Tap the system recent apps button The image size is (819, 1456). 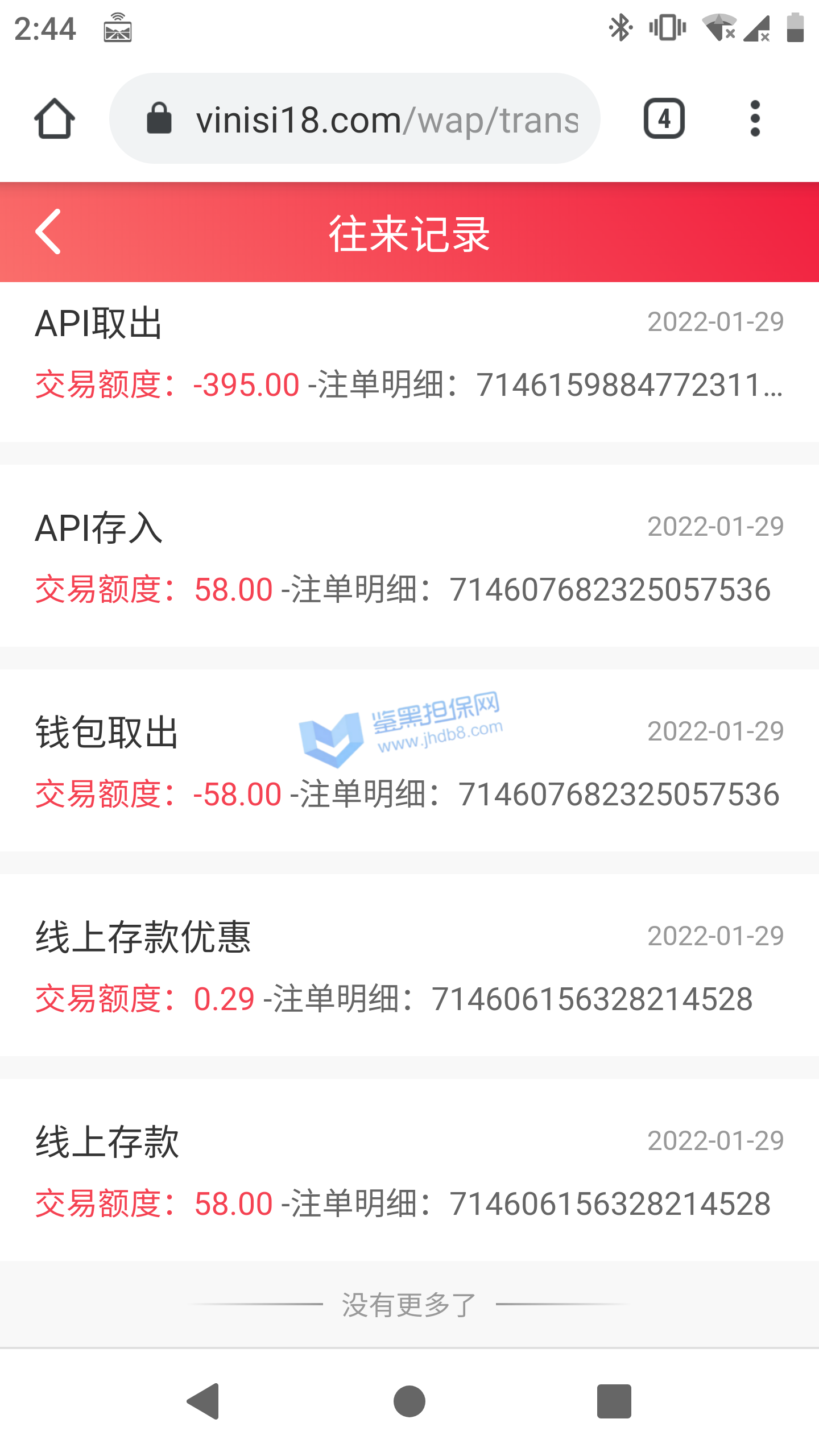[x=614, y=1401]
